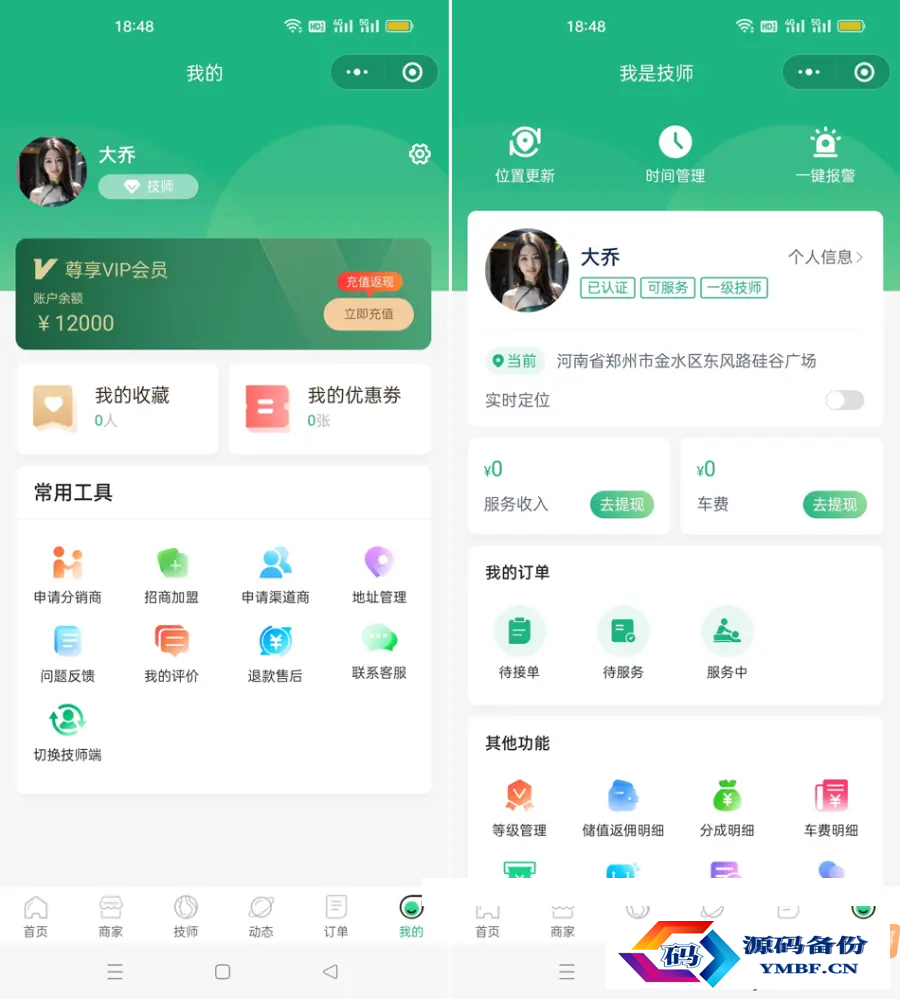Switch to technician side via 切换技师端
900x999 pixels.
68,732
